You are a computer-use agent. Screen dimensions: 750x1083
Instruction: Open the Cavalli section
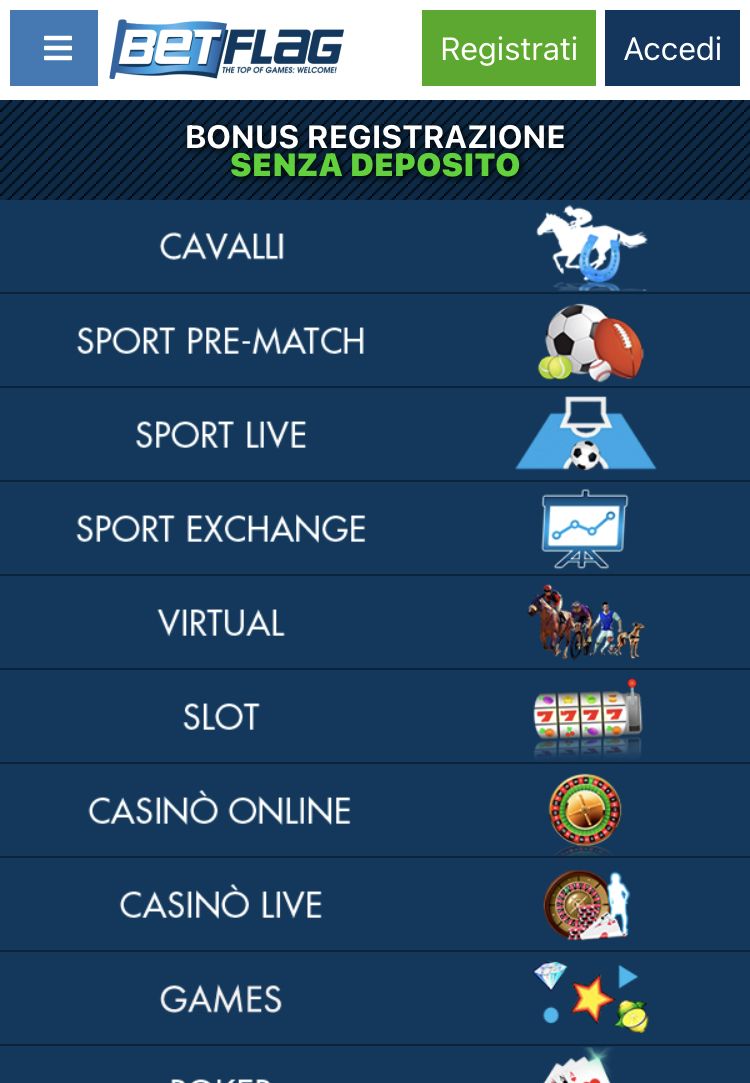[375, 246]
